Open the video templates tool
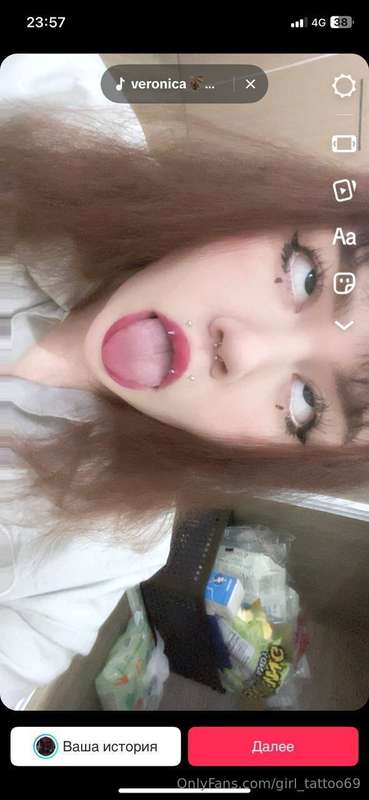The width and height of the screenshot is (369, 800). [344, 190]
